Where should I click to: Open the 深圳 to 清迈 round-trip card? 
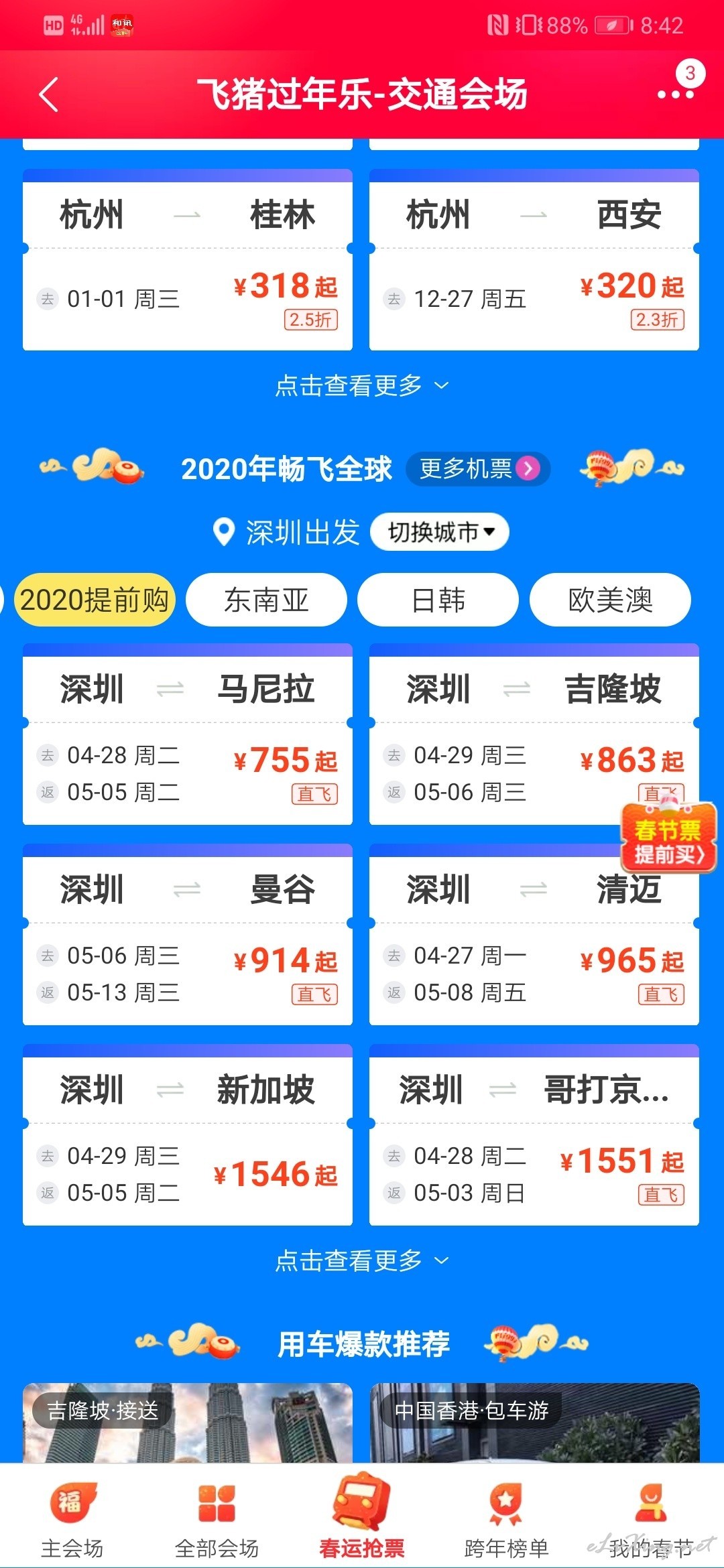(x=534, y=935)
